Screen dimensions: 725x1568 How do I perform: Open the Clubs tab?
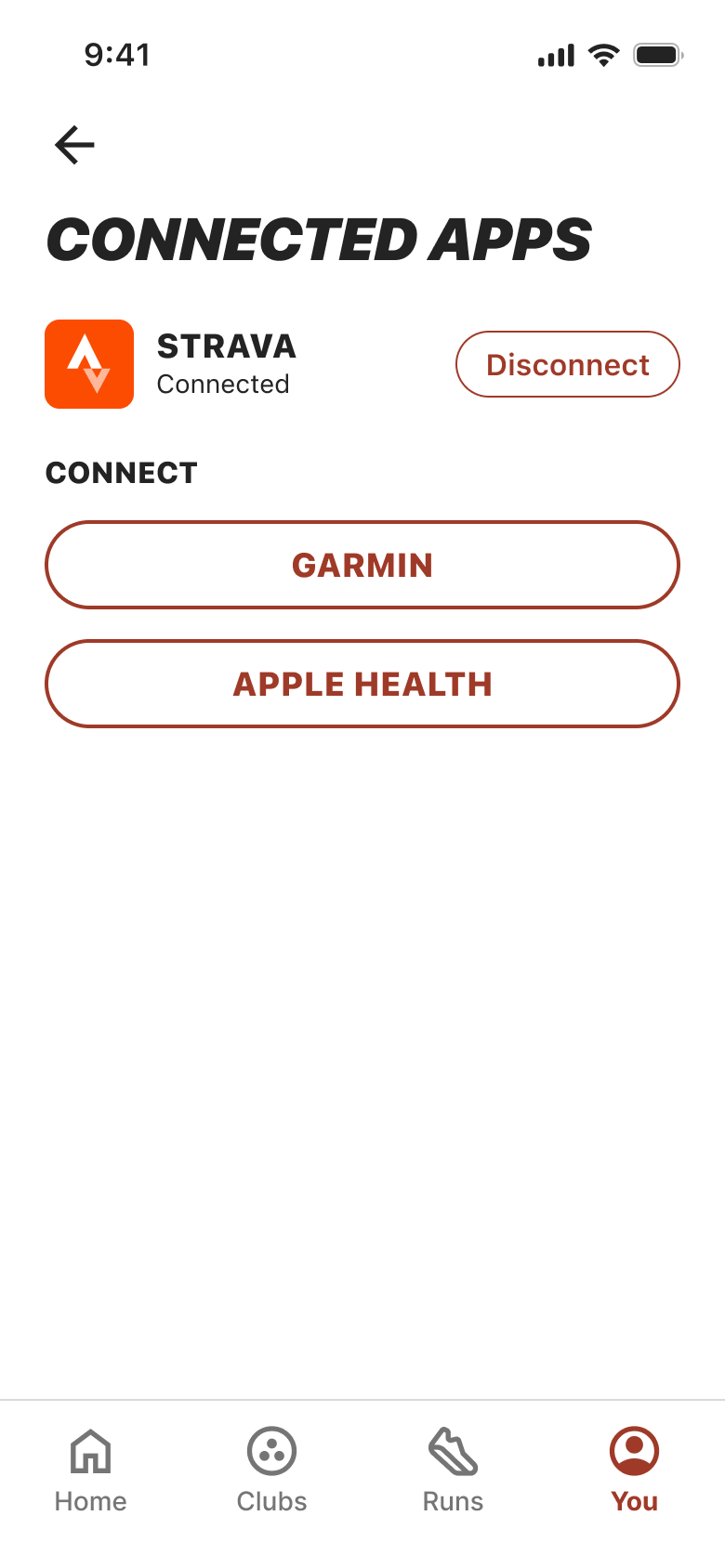tap(271, 1470)
